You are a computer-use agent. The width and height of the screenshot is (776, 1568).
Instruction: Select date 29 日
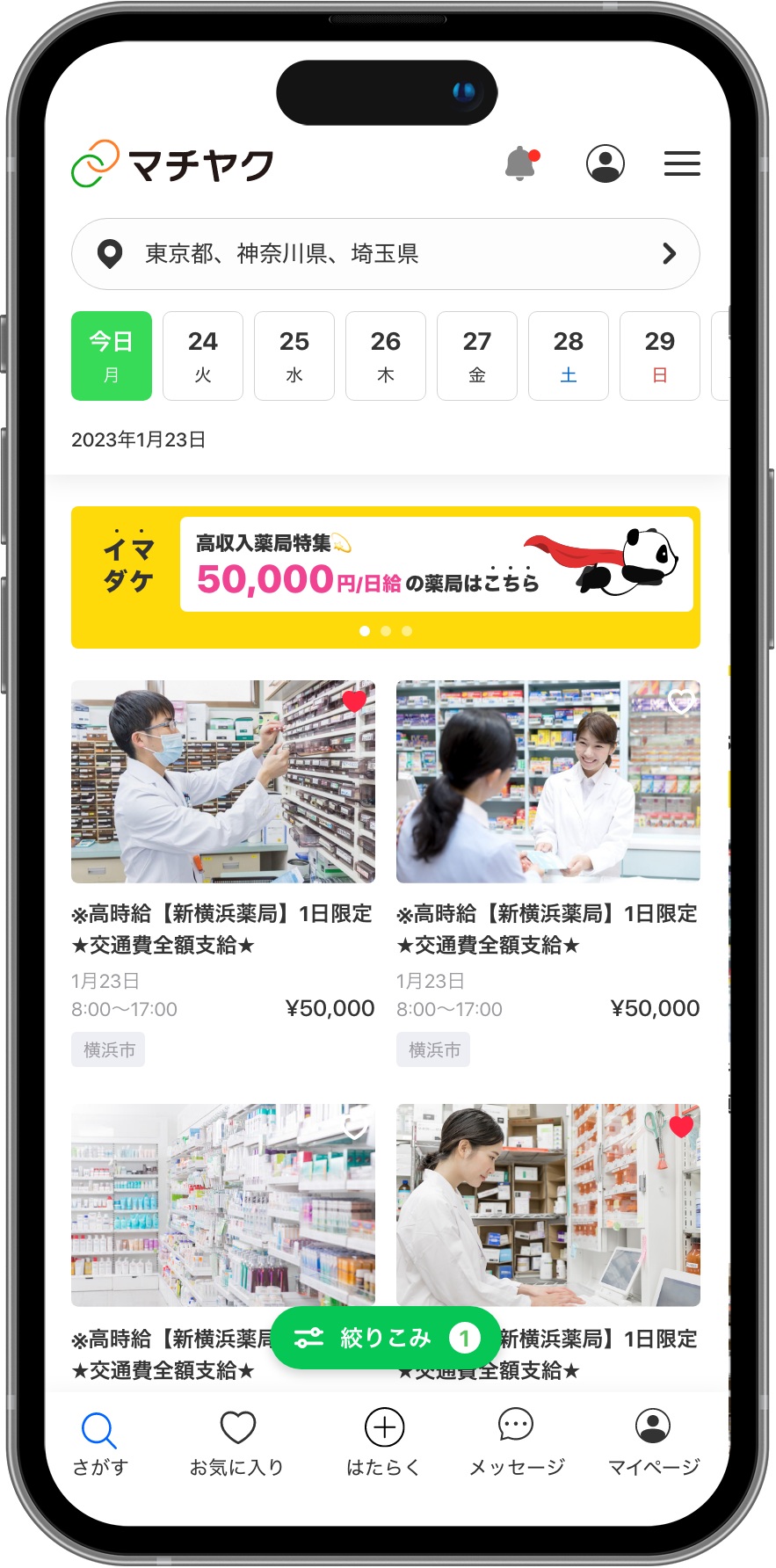pyautogui.click(x=660, y=356)
